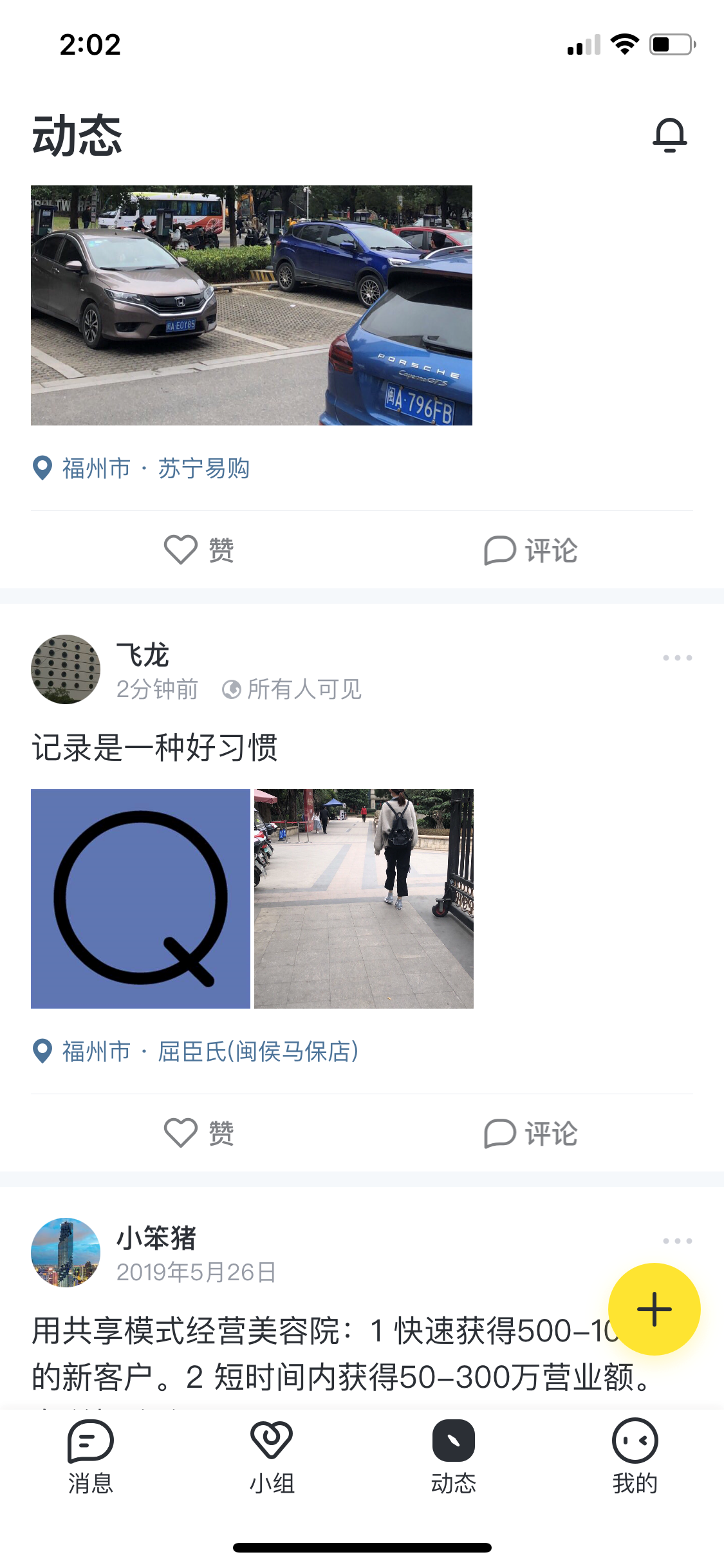Like the post tagged at 苏宁易购
This screenshot has height=1568, width=724.
point(198,550)
